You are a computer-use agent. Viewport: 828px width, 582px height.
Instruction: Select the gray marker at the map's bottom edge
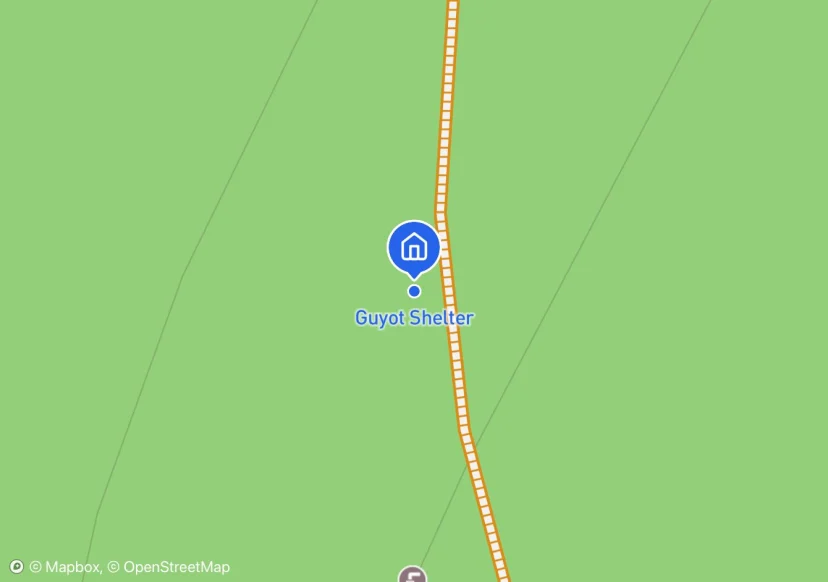tap(412, 575)
